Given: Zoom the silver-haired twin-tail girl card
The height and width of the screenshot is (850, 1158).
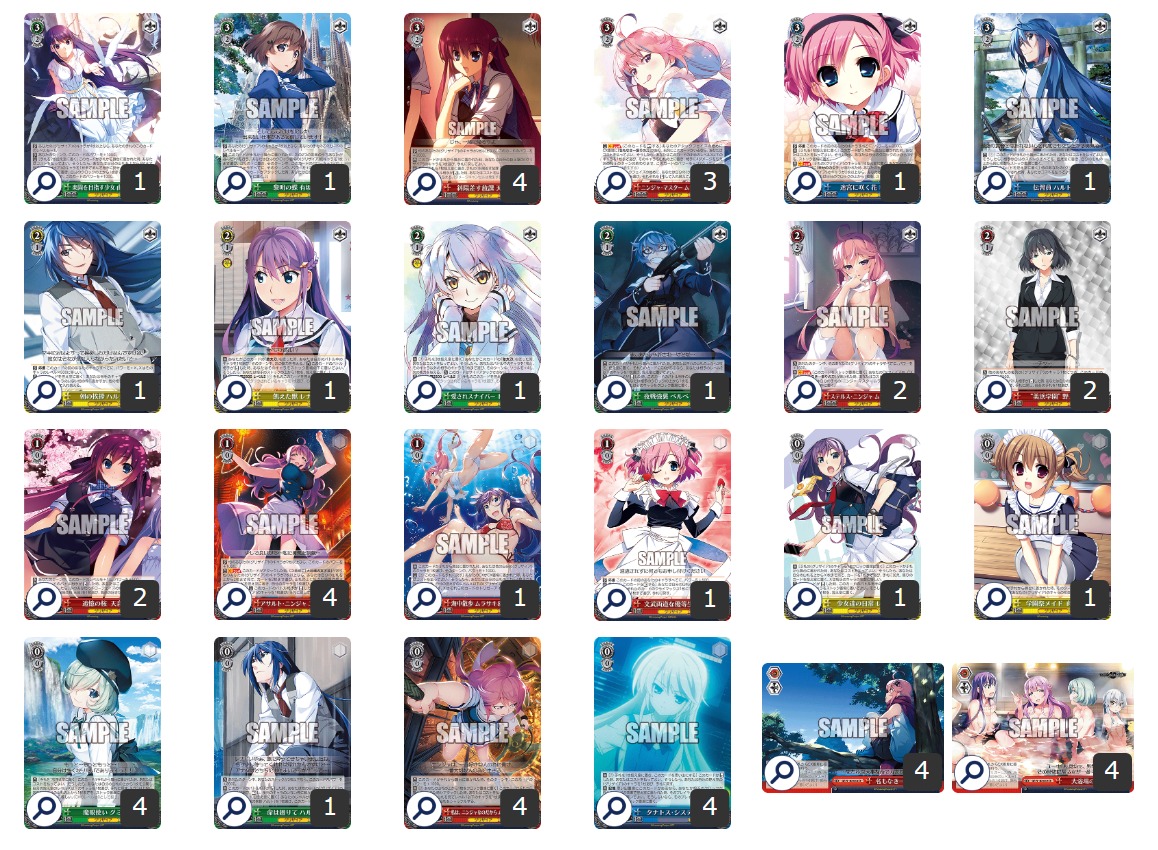Looking at the screenshot, I should tap(422, 392).
